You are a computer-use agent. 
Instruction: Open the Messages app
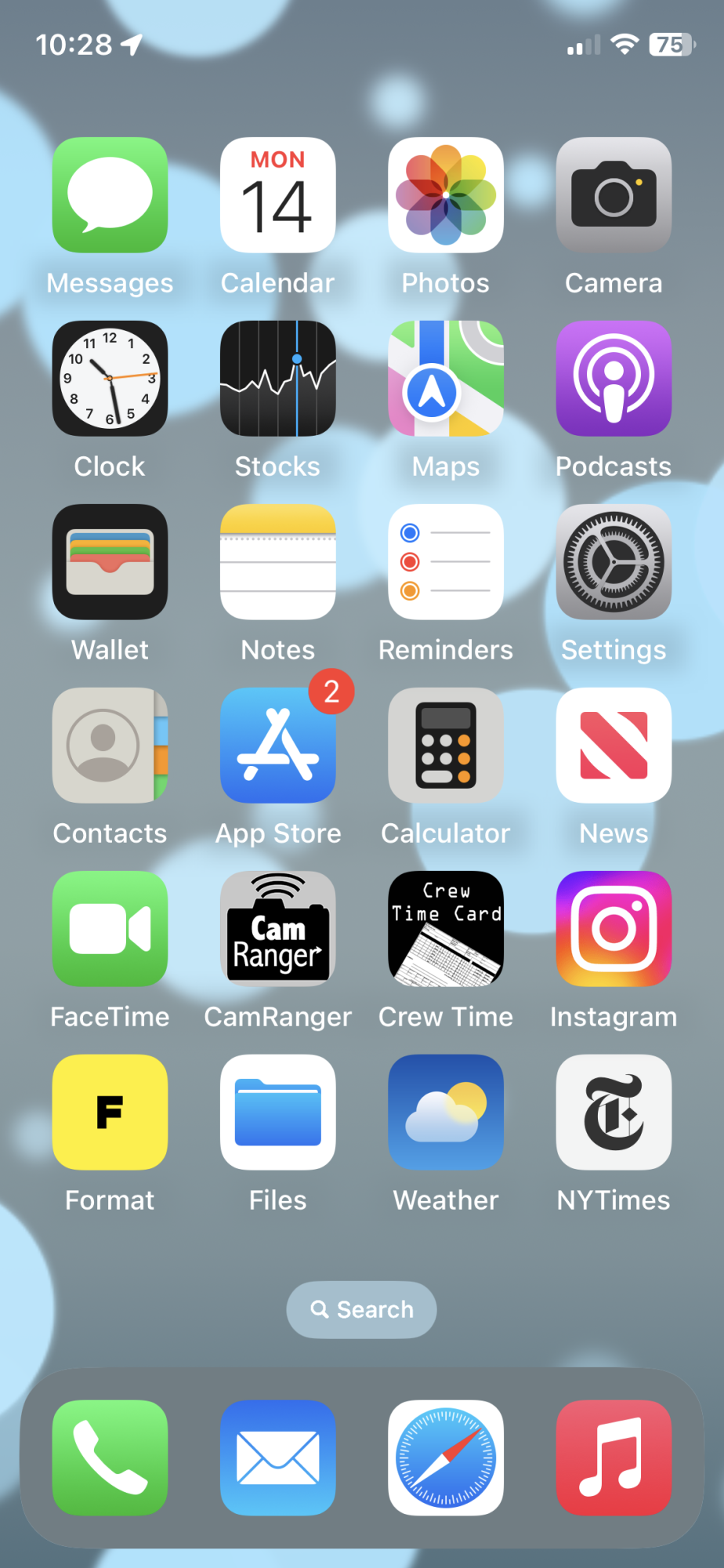[x=110, y=195]
